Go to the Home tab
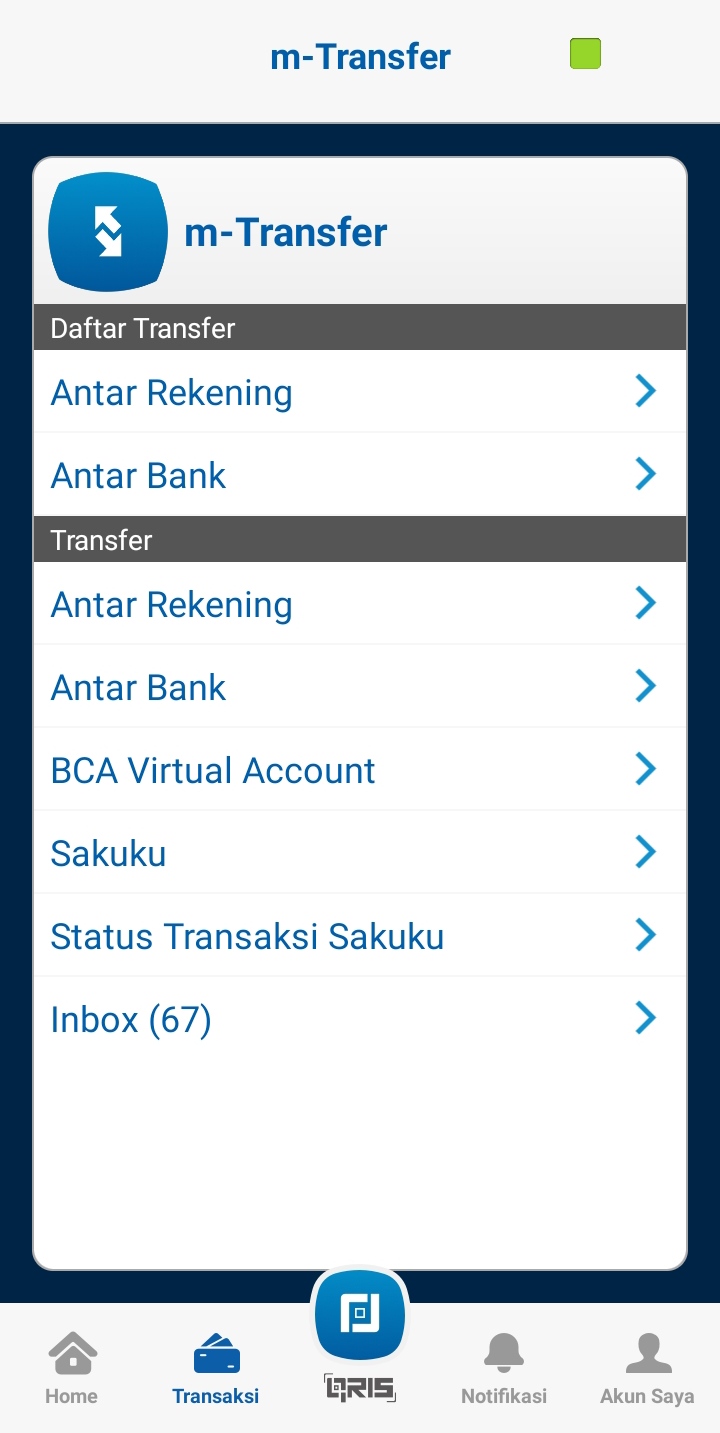 [72, 1368]
